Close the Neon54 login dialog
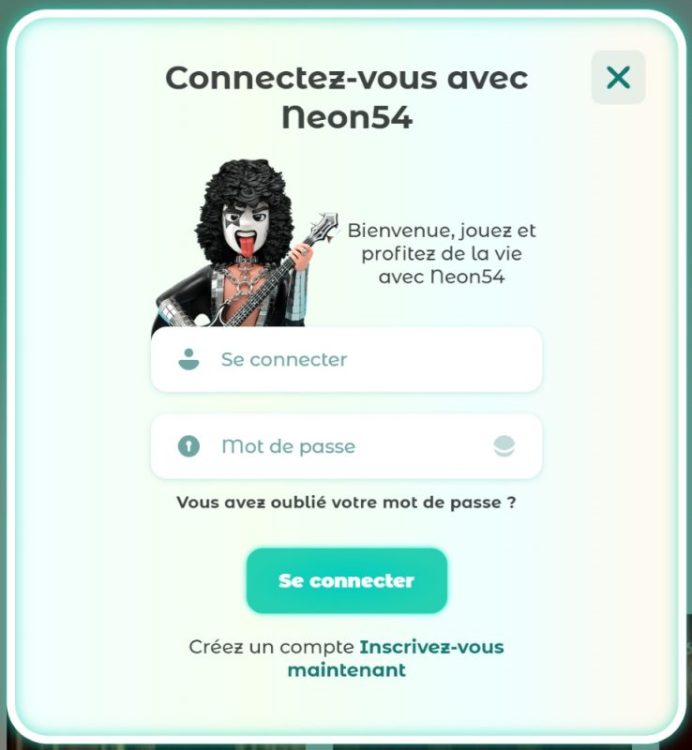692x750 pixels. 618,77
